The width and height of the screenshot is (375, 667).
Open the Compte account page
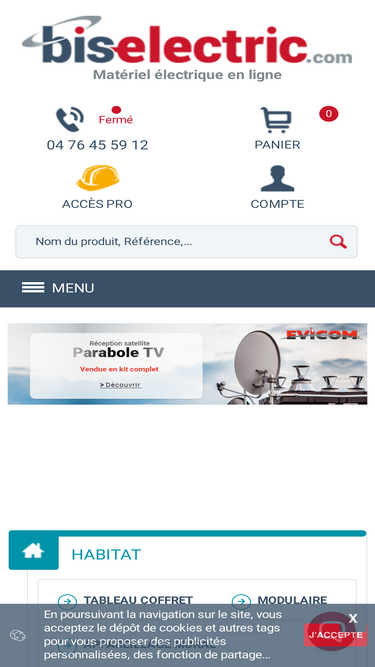[277, 187]
